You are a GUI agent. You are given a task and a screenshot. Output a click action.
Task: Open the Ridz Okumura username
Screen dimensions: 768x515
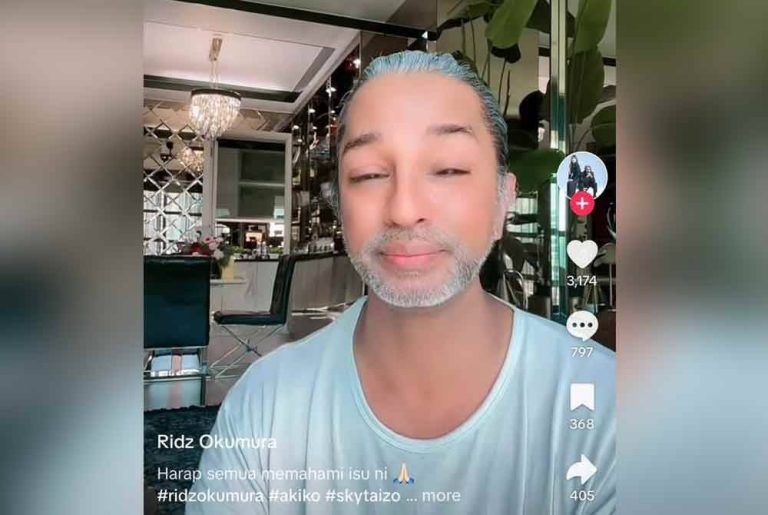coord(216,441)
